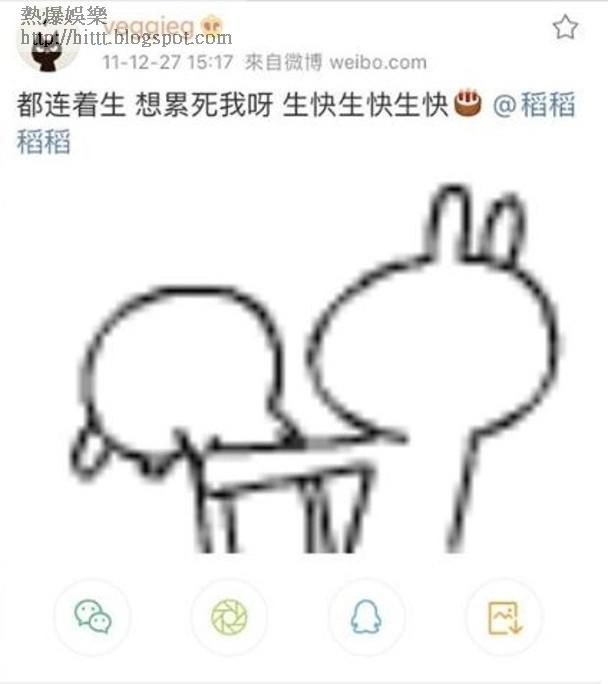The image size is (608, 684).
Task: Favorite this post with the star icon
Action: coord(565,27)
